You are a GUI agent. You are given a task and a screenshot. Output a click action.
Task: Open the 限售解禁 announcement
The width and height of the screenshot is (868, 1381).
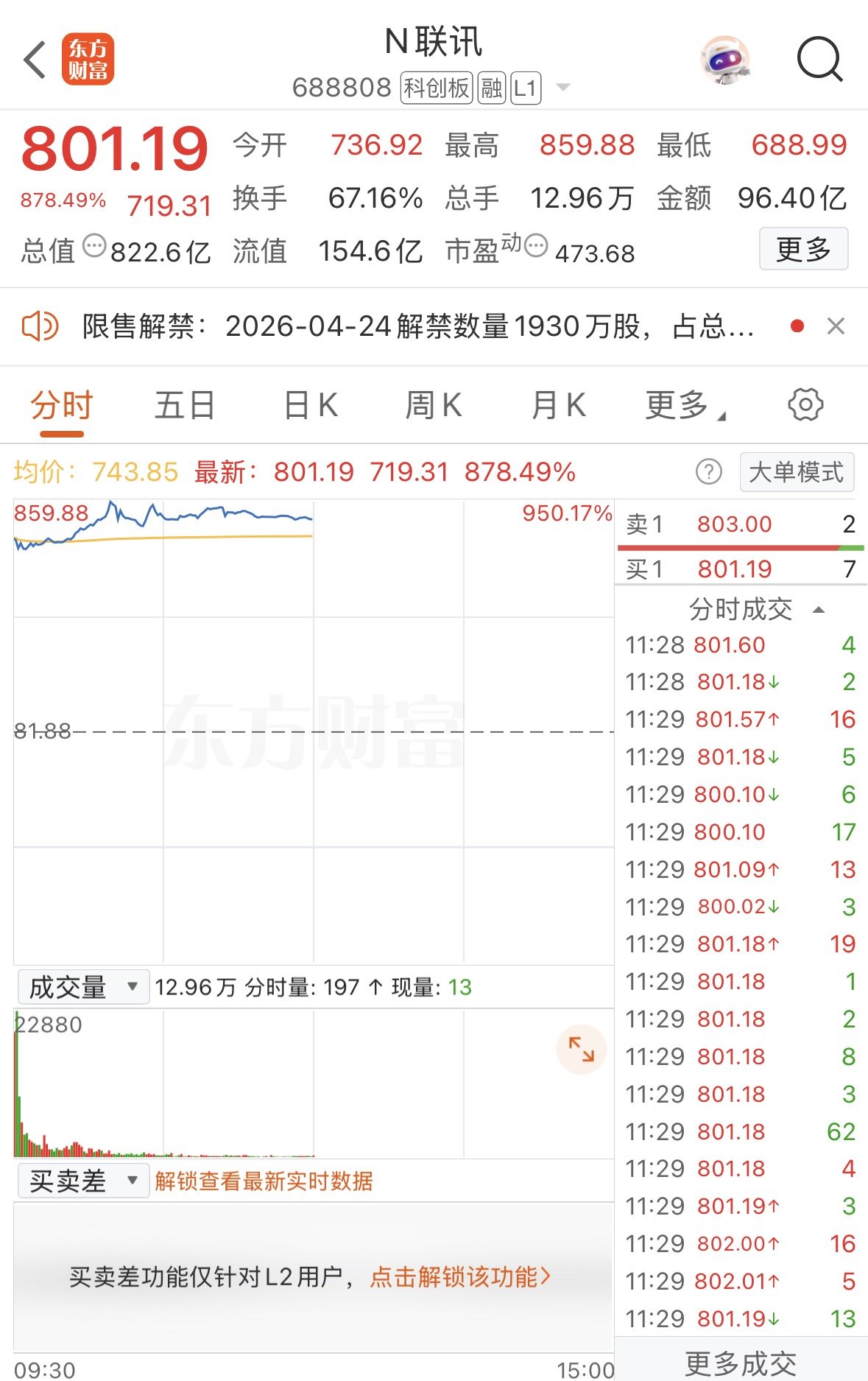tap(418, 326)
